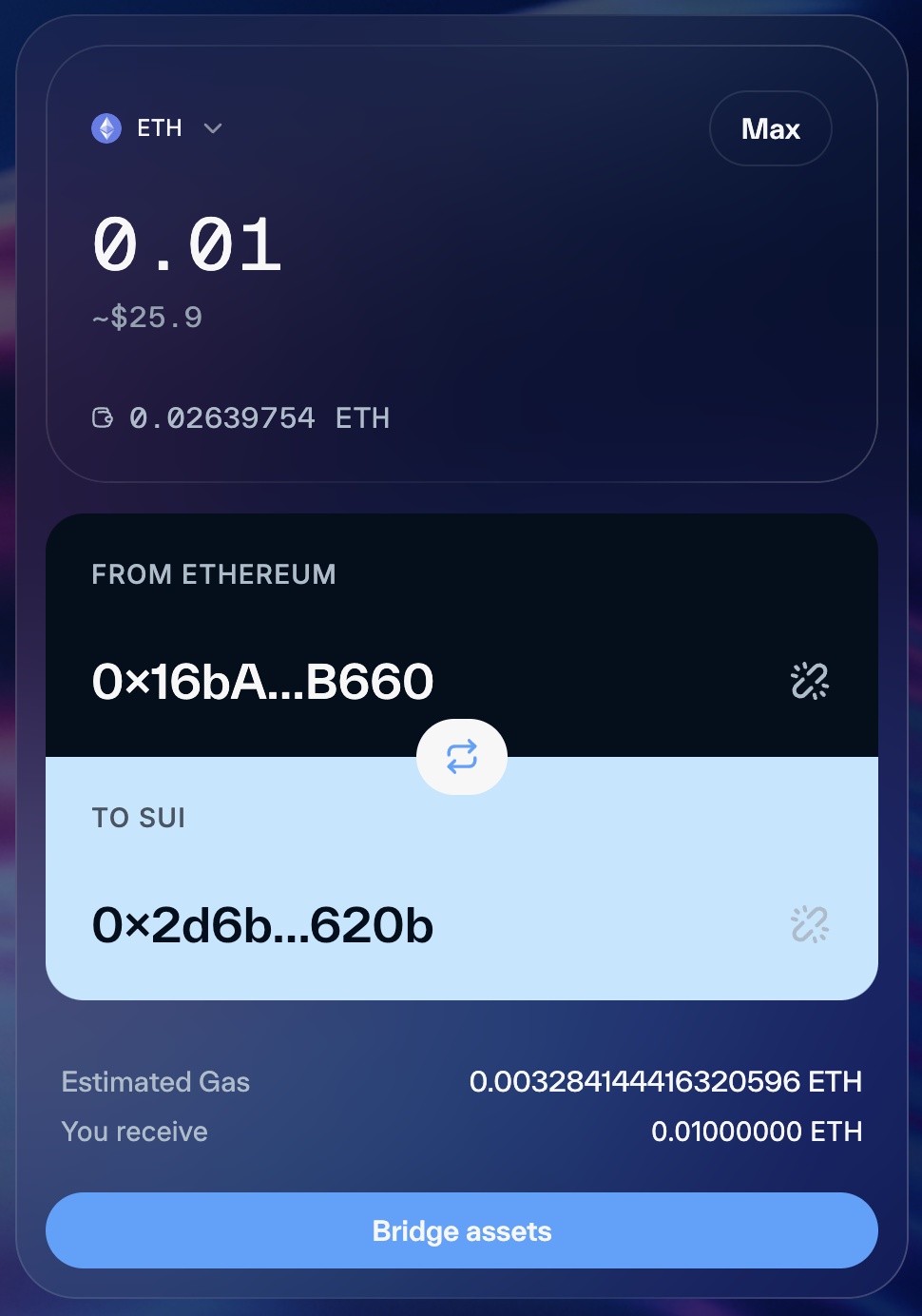Click the ~$25.9 USD estimate
This screenshot has height=1316, width=922.
point(146,318)
